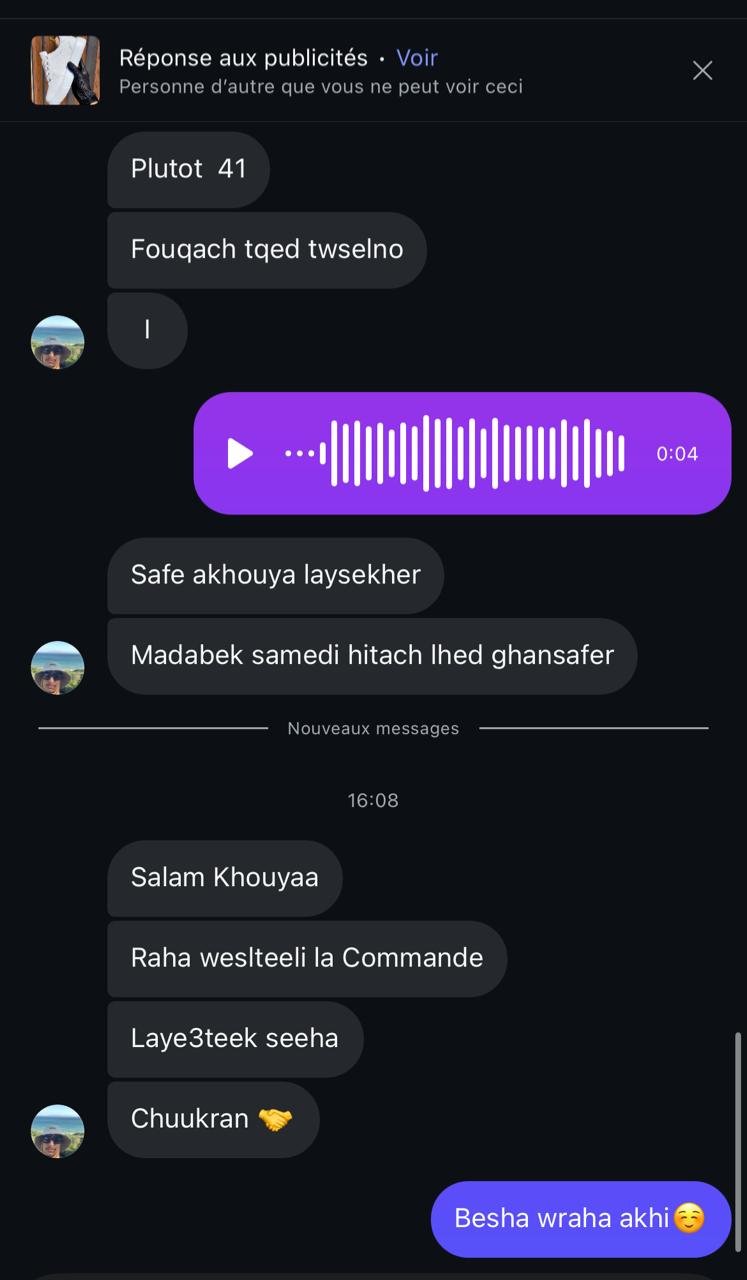Screen dimensions: 747x1280
Task: Dismiss the Réponse aux publicités banner
Action: (x=703, y=70)
